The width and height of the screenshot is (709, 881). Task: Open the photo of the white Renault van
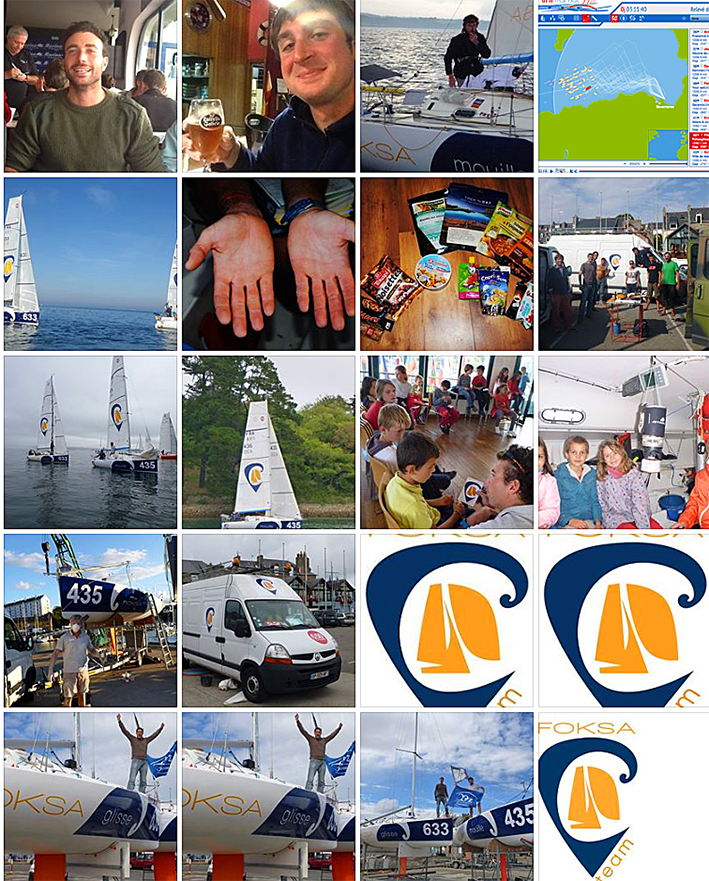point(268,620)
